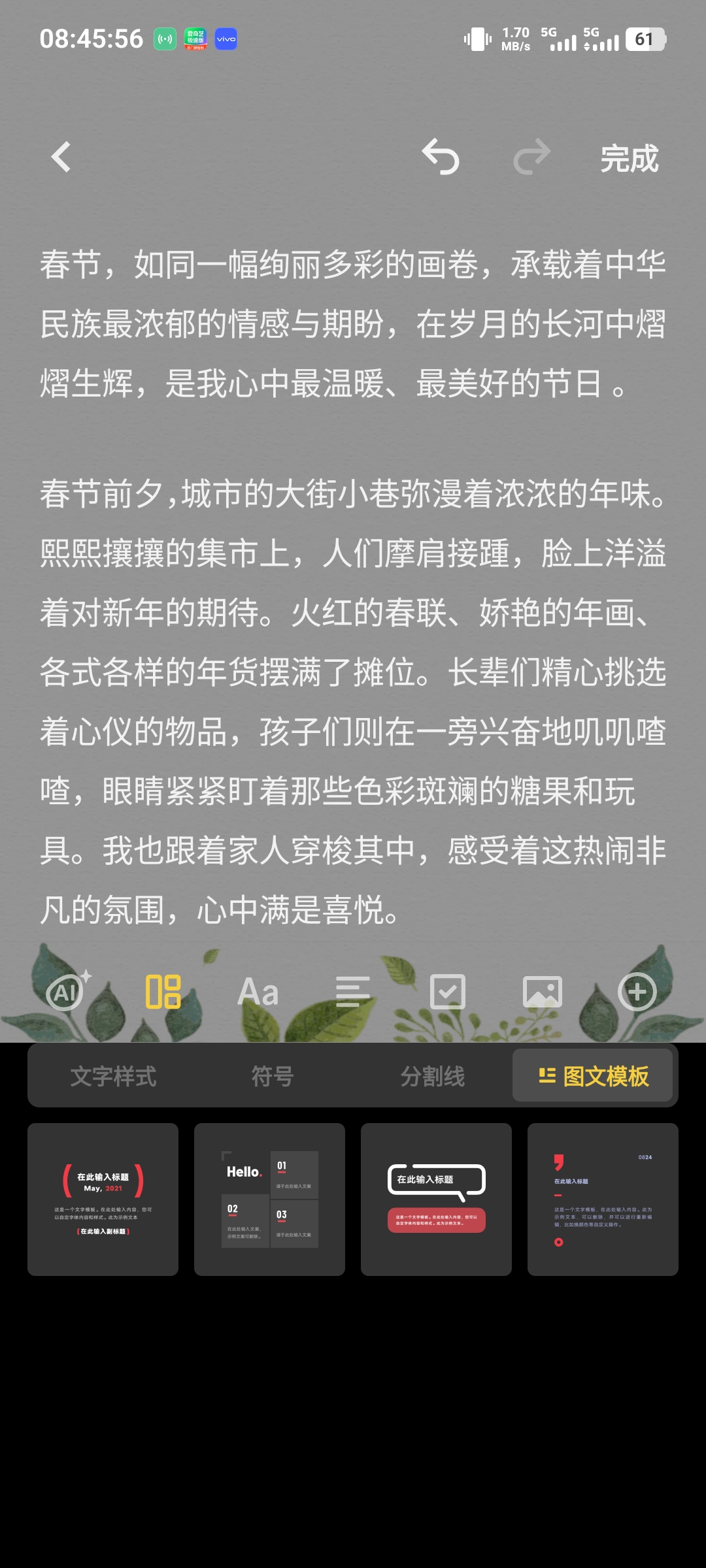This screenshot has width=706, height=1568.
Task: Tap 完成 to finish editing
Action: coord(629,159)
